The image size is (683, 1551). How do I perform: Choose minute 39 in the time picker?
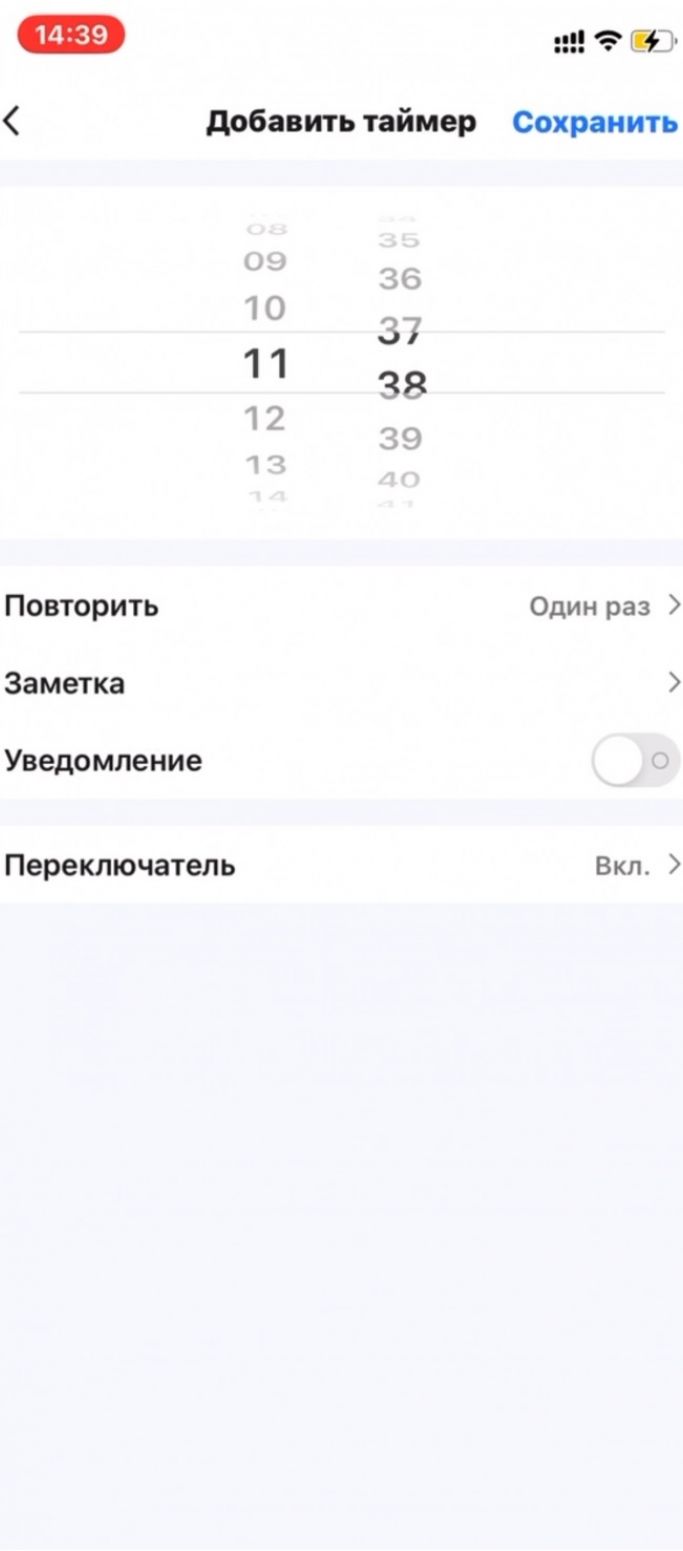[x=400, y=438]
